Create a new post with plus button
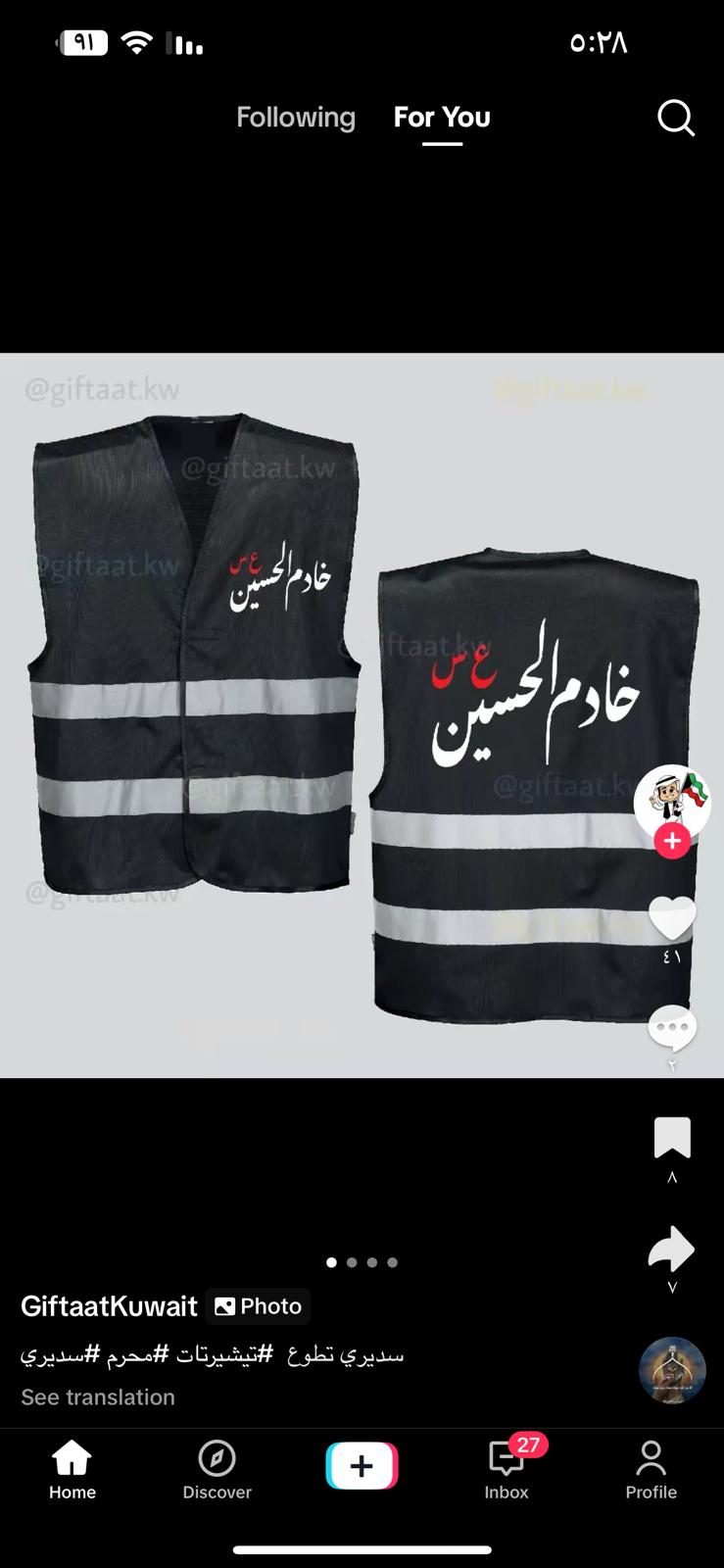Image resolution: width=724 pixels, height=1568 pixels. (x=362, y=1465)
